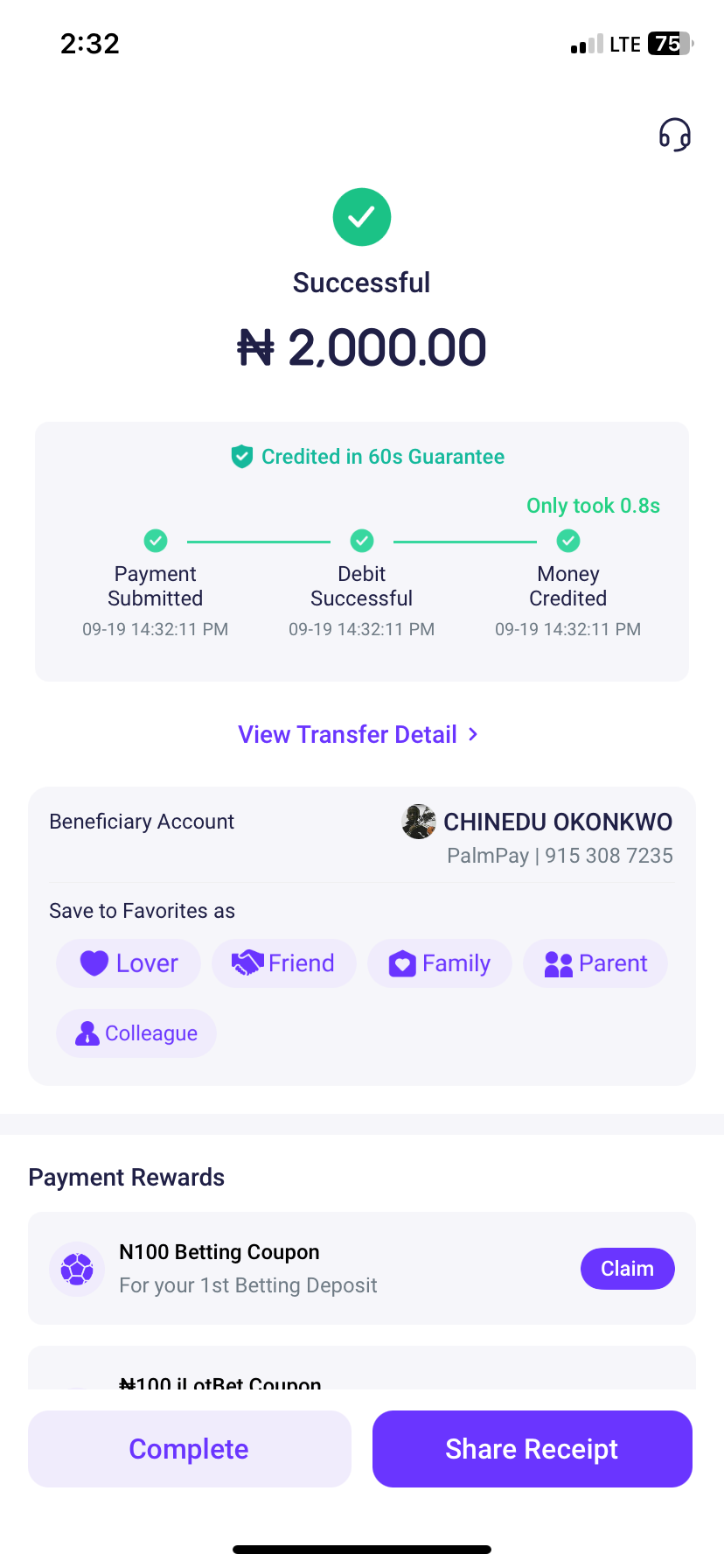Claim the N100 Betting Coupon
This screenshot has height=1568, width=724.
[627, 1269]
